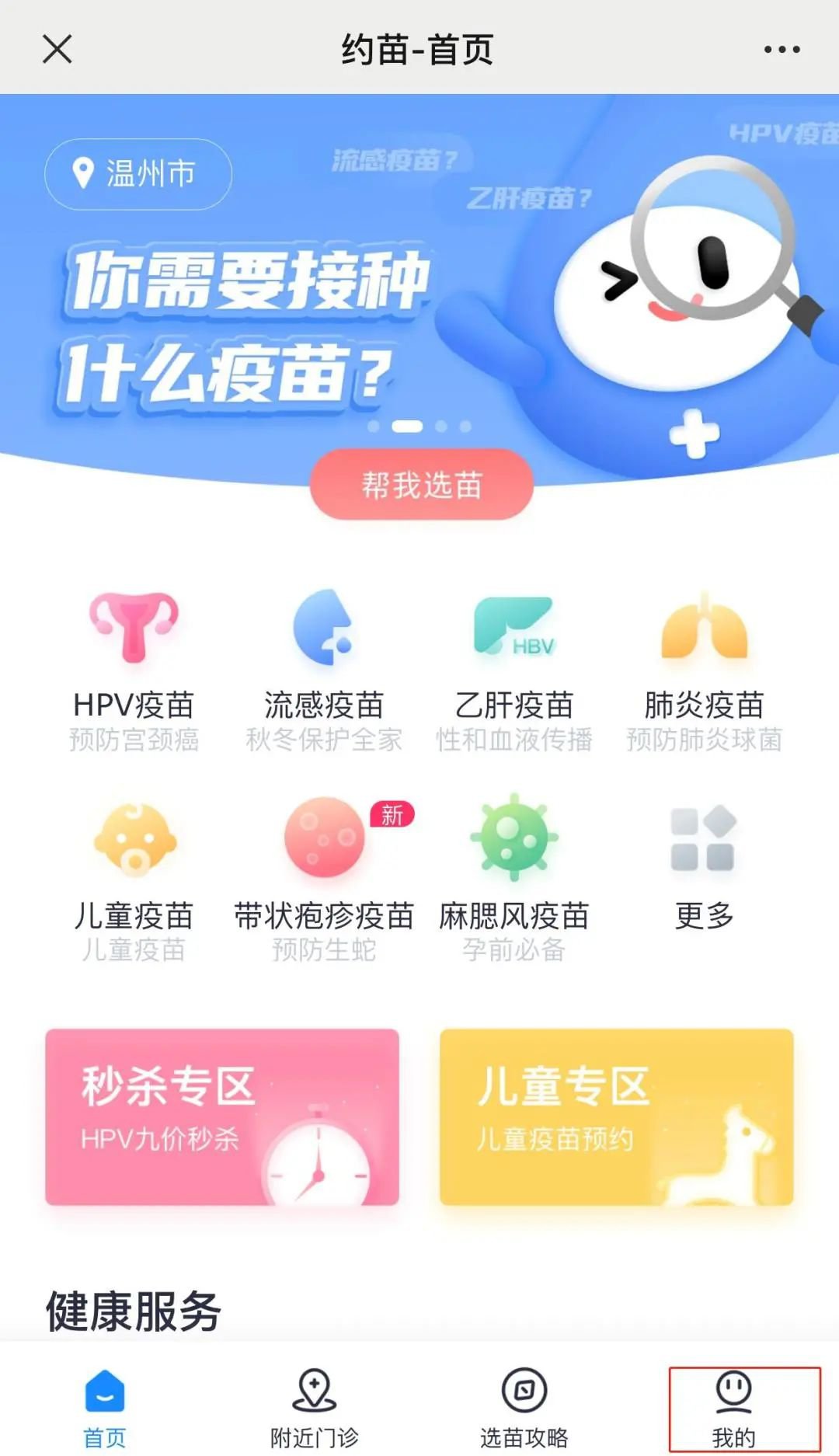
Task: Open the three-dot overflow menu
Action: click(782, 49)
